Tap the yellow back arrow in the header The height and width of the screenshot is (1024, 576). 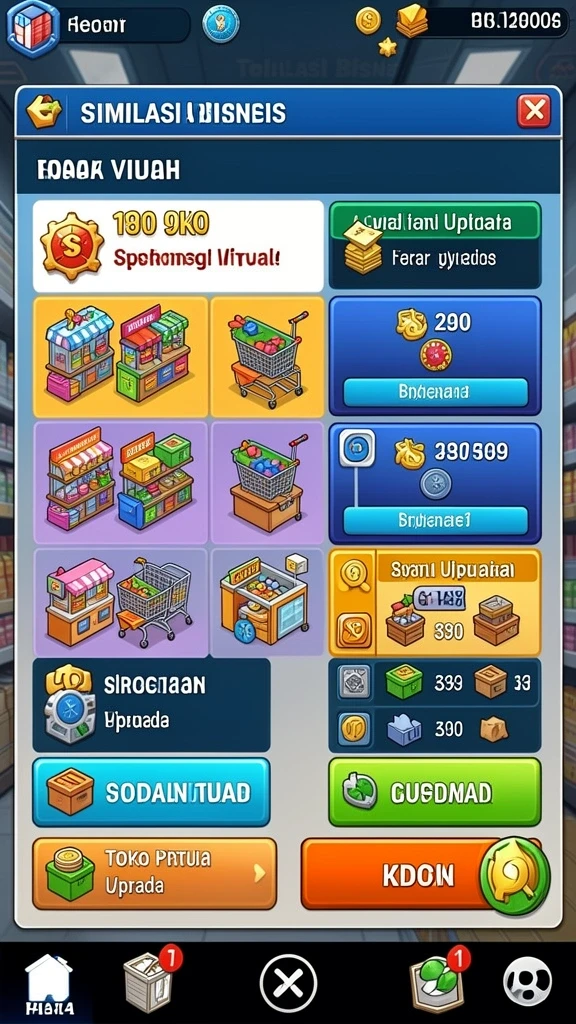(44, 112)
